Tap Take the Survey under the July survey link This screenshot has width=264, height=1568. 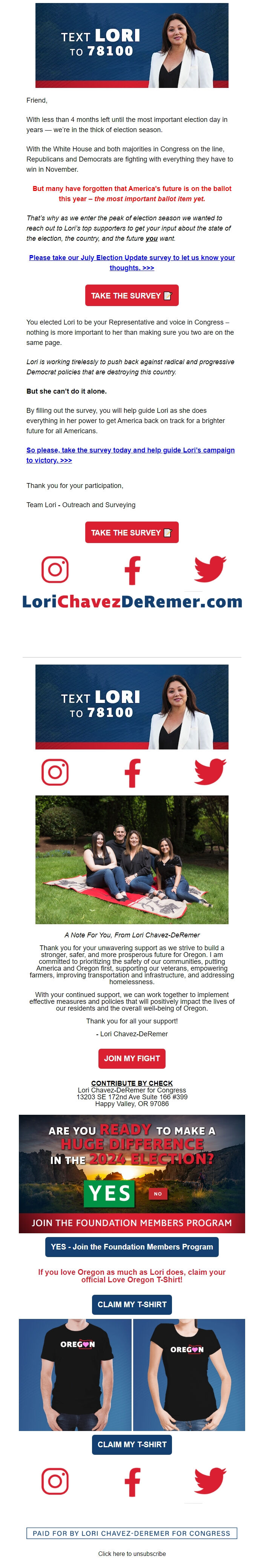tap(131, 295)
